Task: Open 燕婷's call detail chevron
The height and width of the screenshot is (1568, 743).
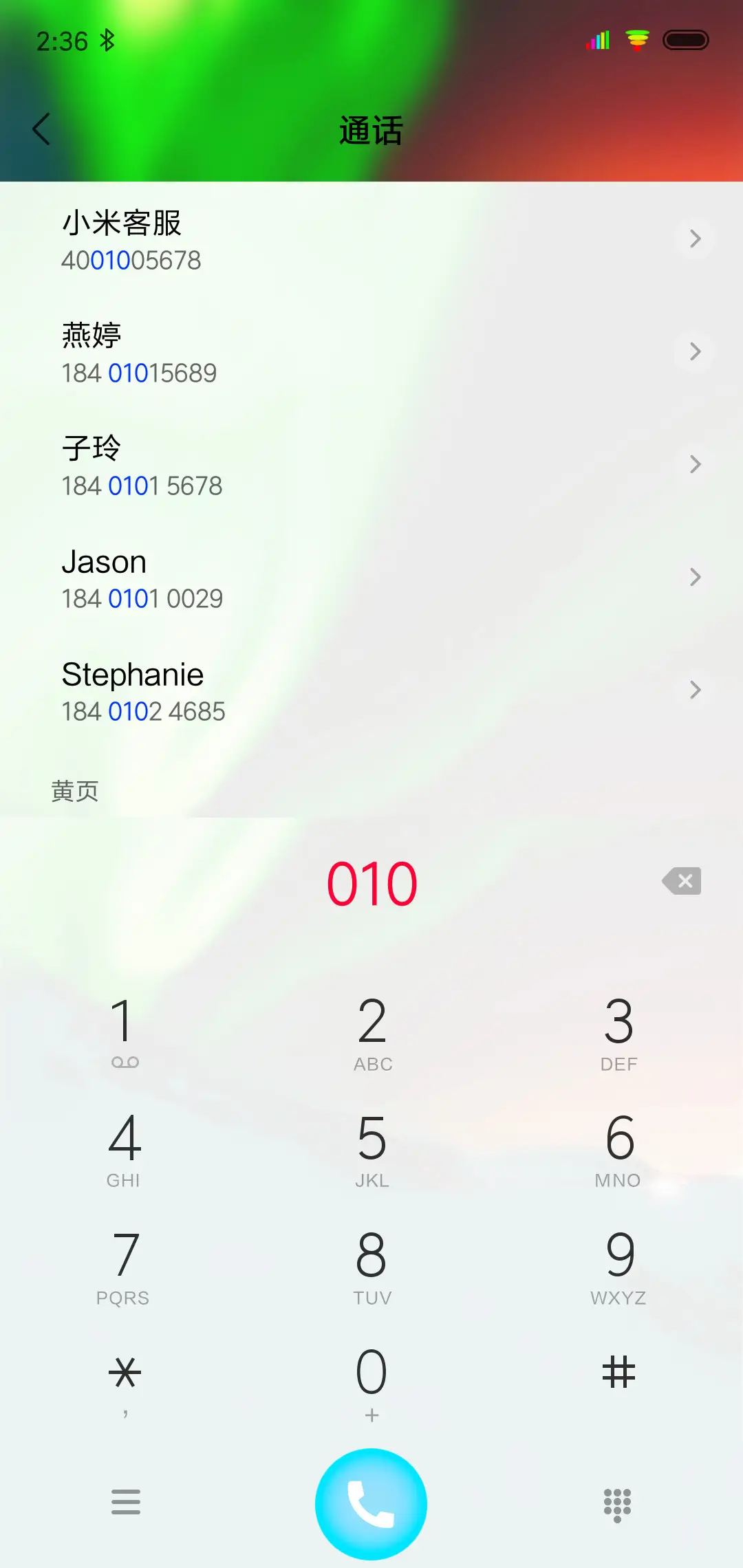Action: pos(696,351)
